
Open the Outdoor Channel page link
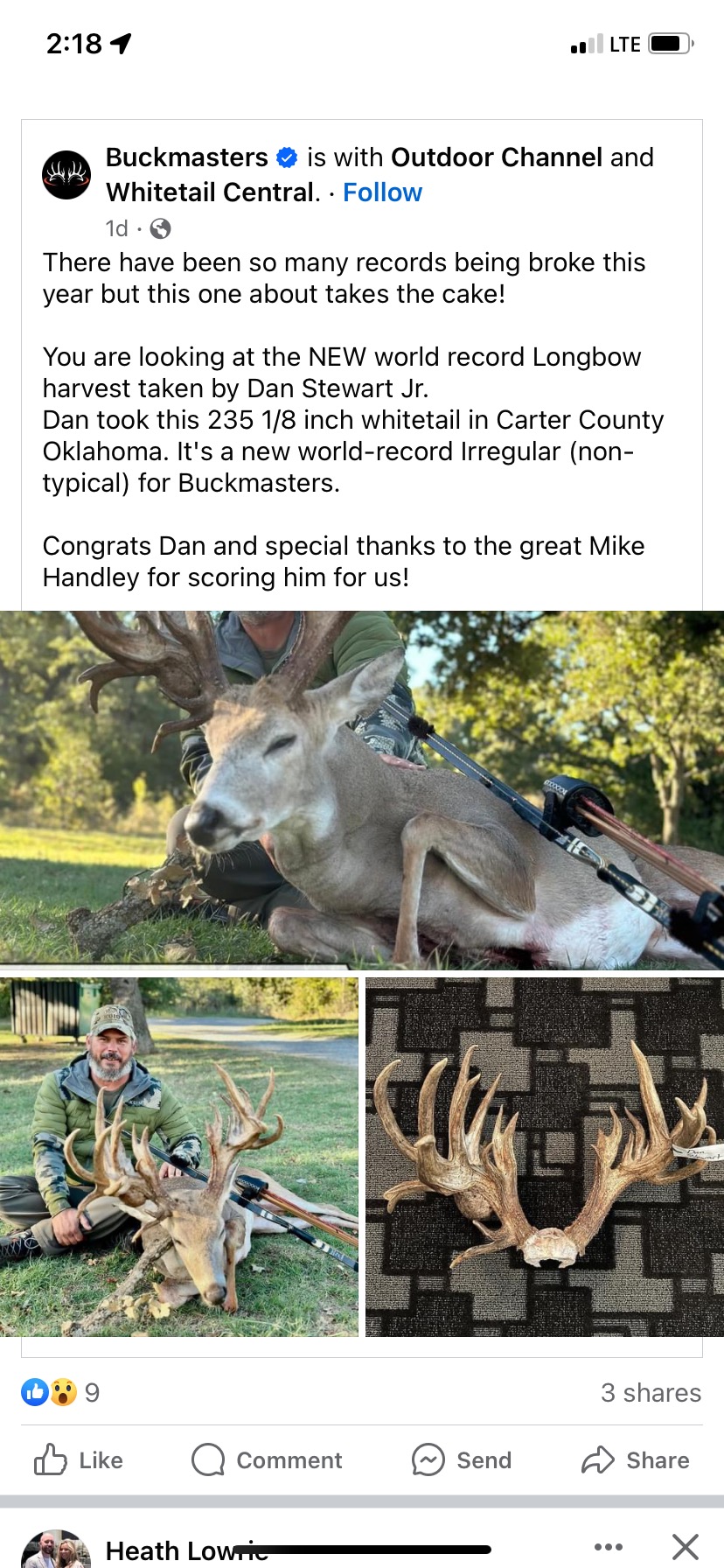(497, 157)
